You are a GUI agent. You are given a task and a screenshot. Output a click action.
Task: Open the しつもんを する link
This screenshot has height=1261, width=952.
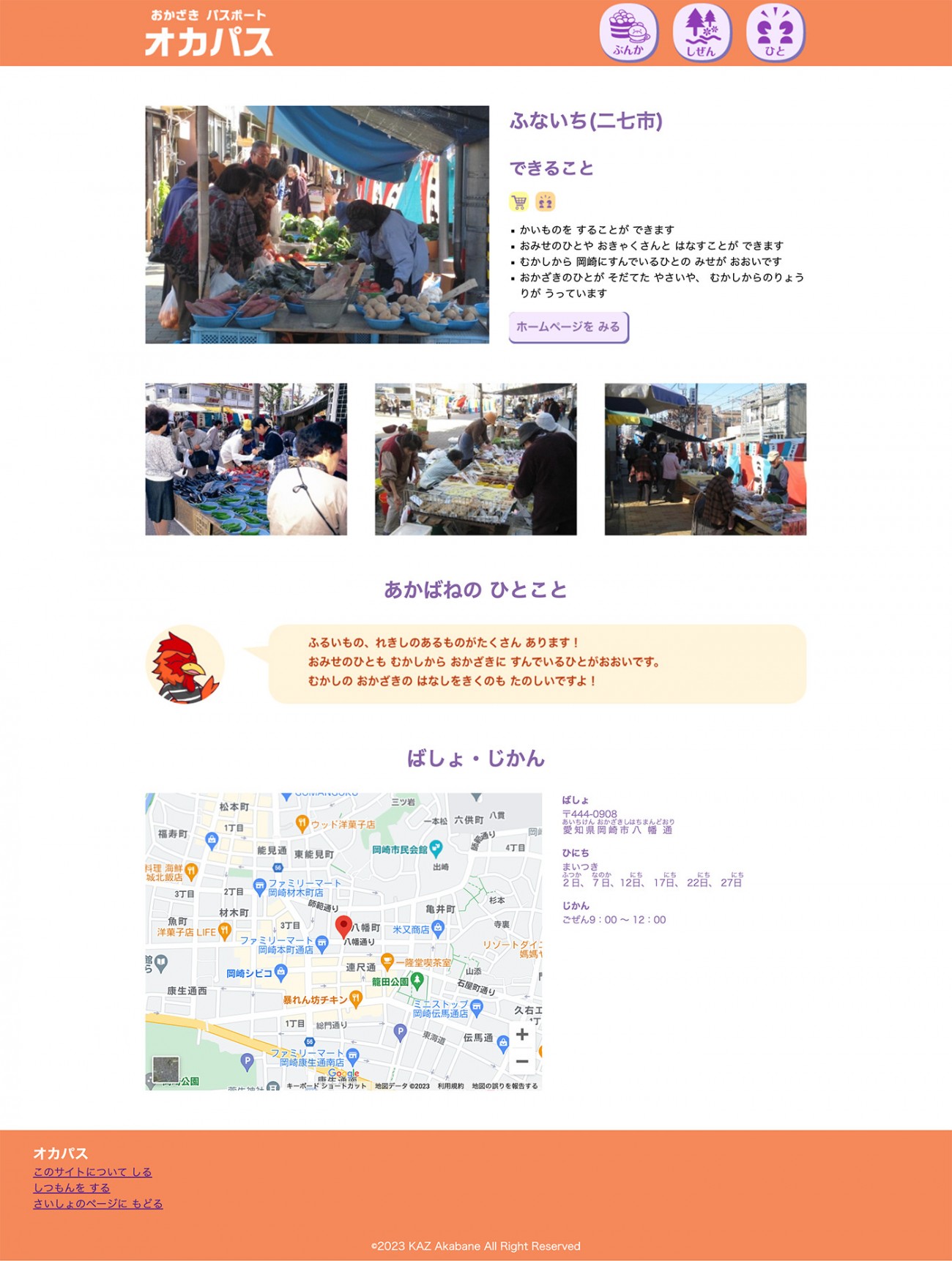72,1188
